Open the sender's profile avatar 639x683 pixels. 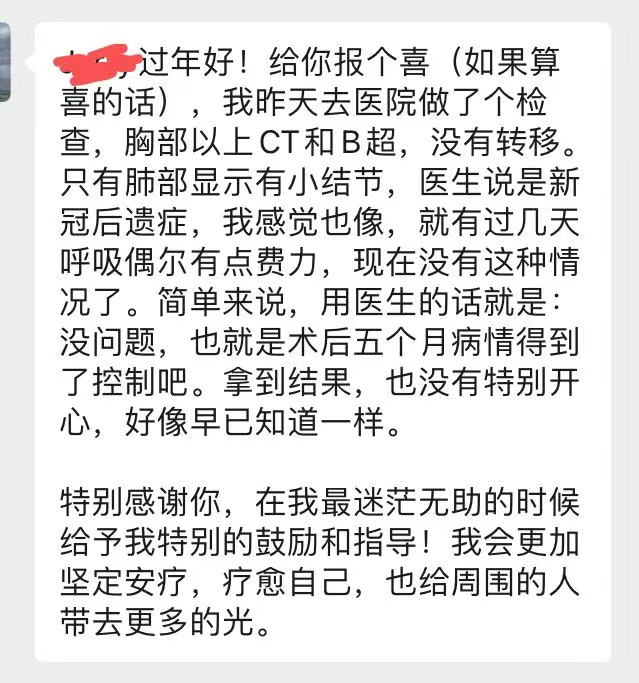click(x=5, y=62)
